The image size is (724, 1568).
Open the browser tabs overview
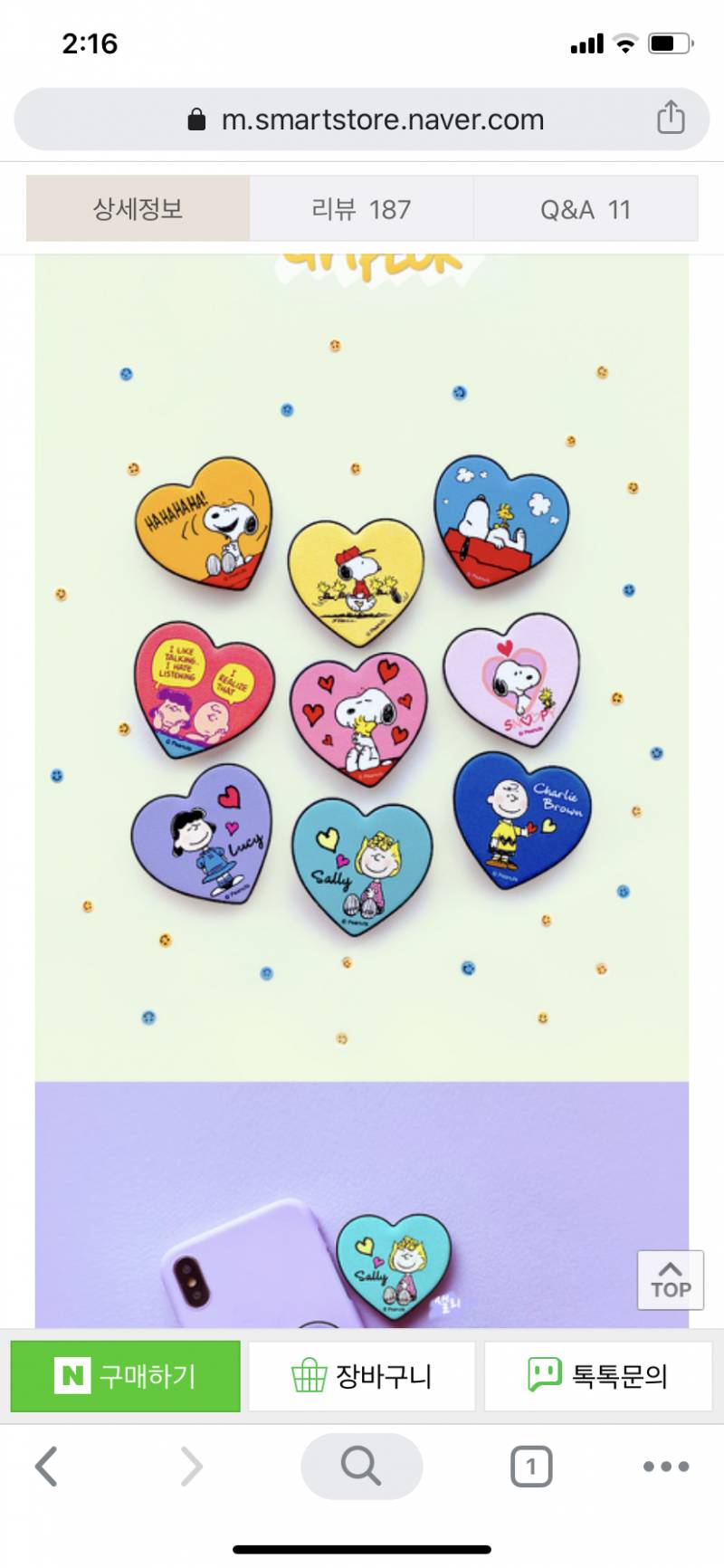(x=531, y=1466)
